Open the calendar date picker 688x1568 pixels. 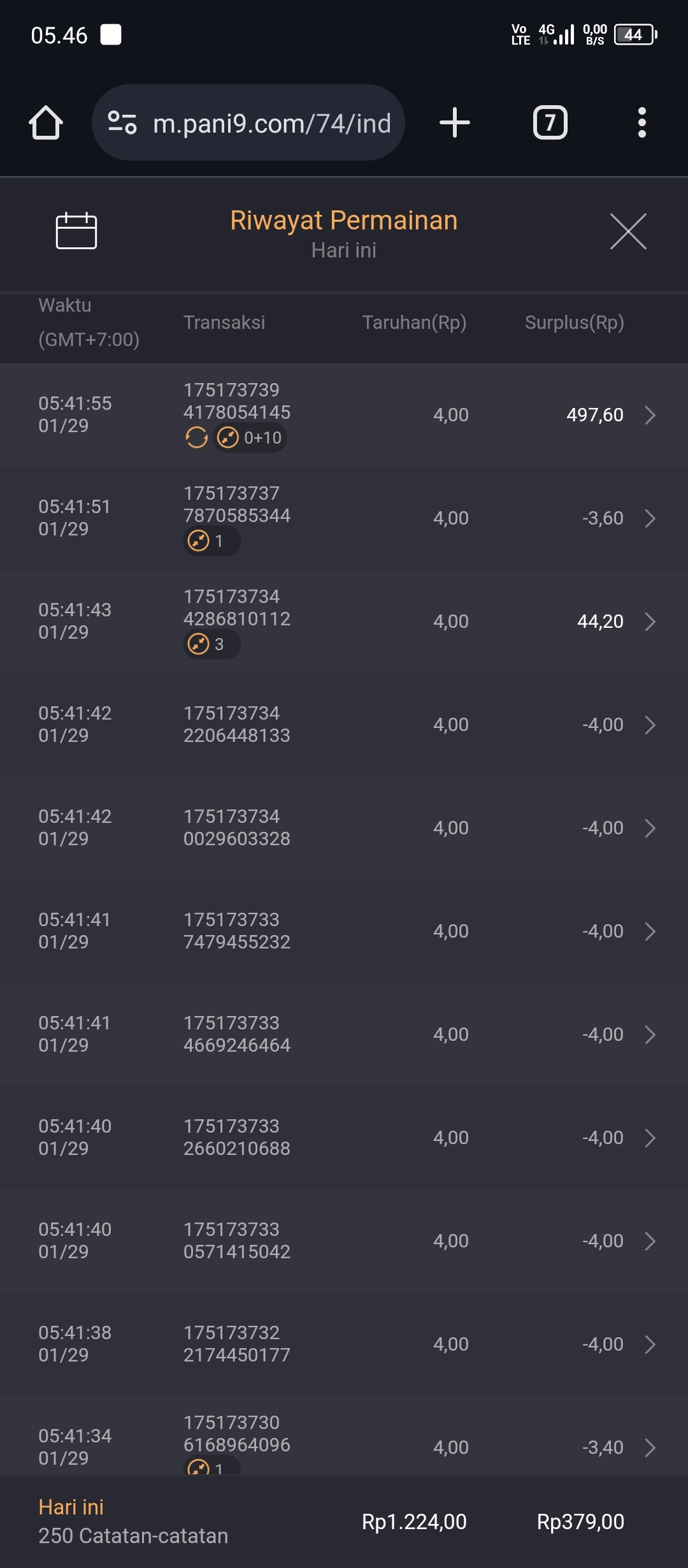tap(76, 231)
